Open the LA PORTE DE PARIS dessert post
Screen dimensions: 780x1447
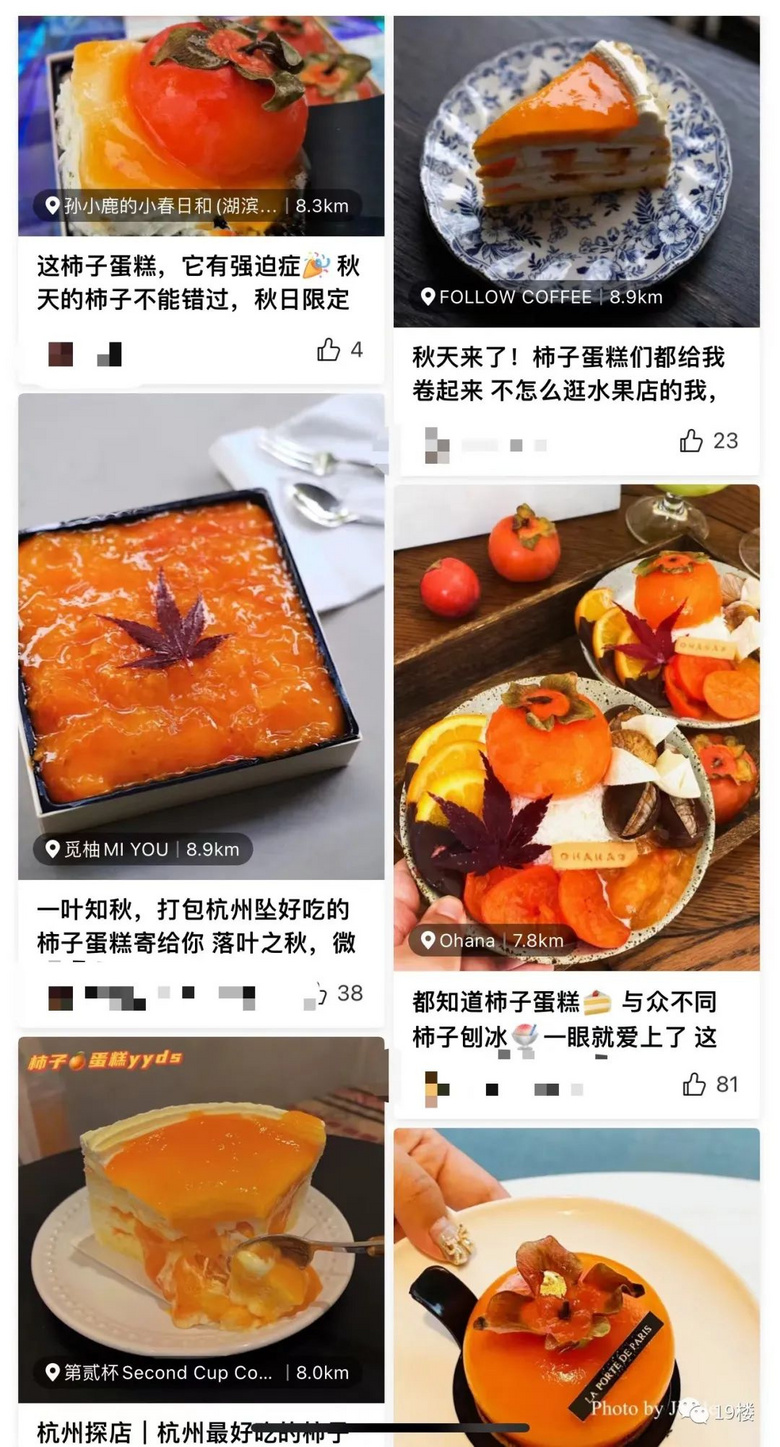tap(576, 1290)
